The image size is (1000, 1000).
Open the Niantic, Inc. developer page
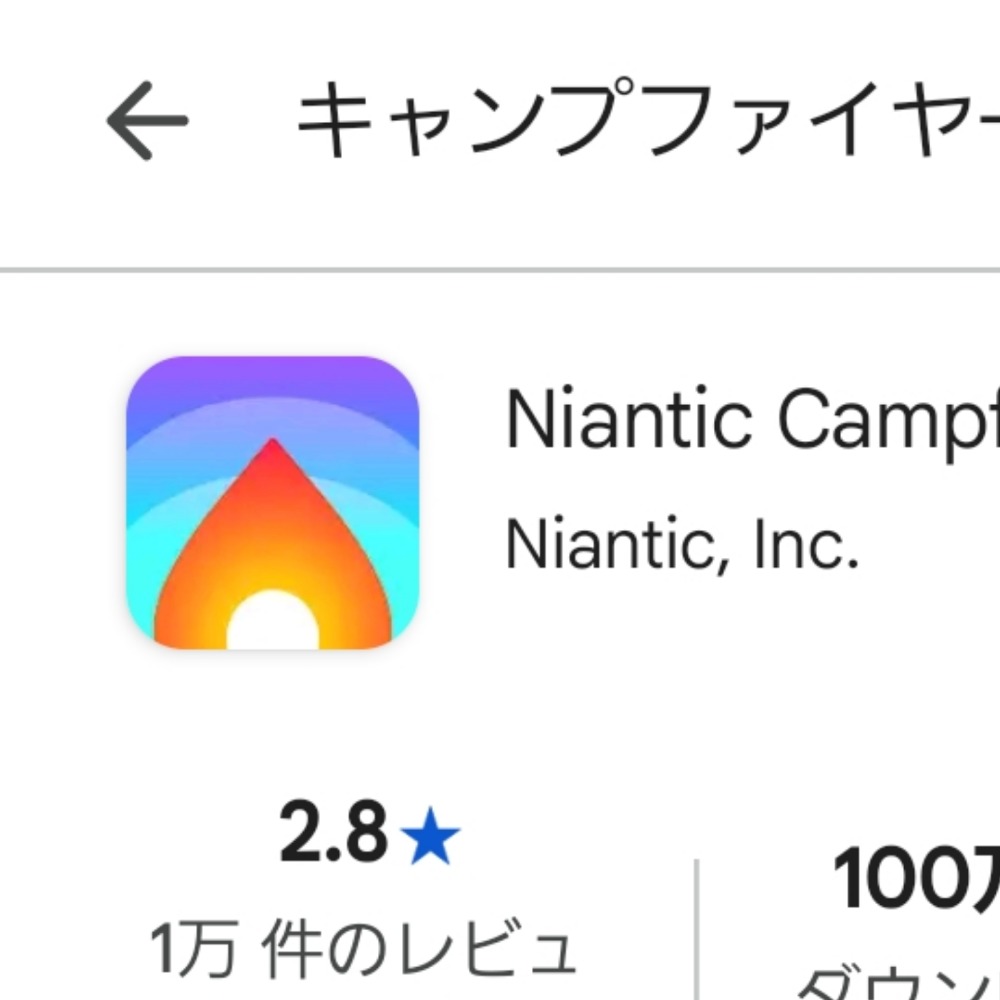pos(682,545)
